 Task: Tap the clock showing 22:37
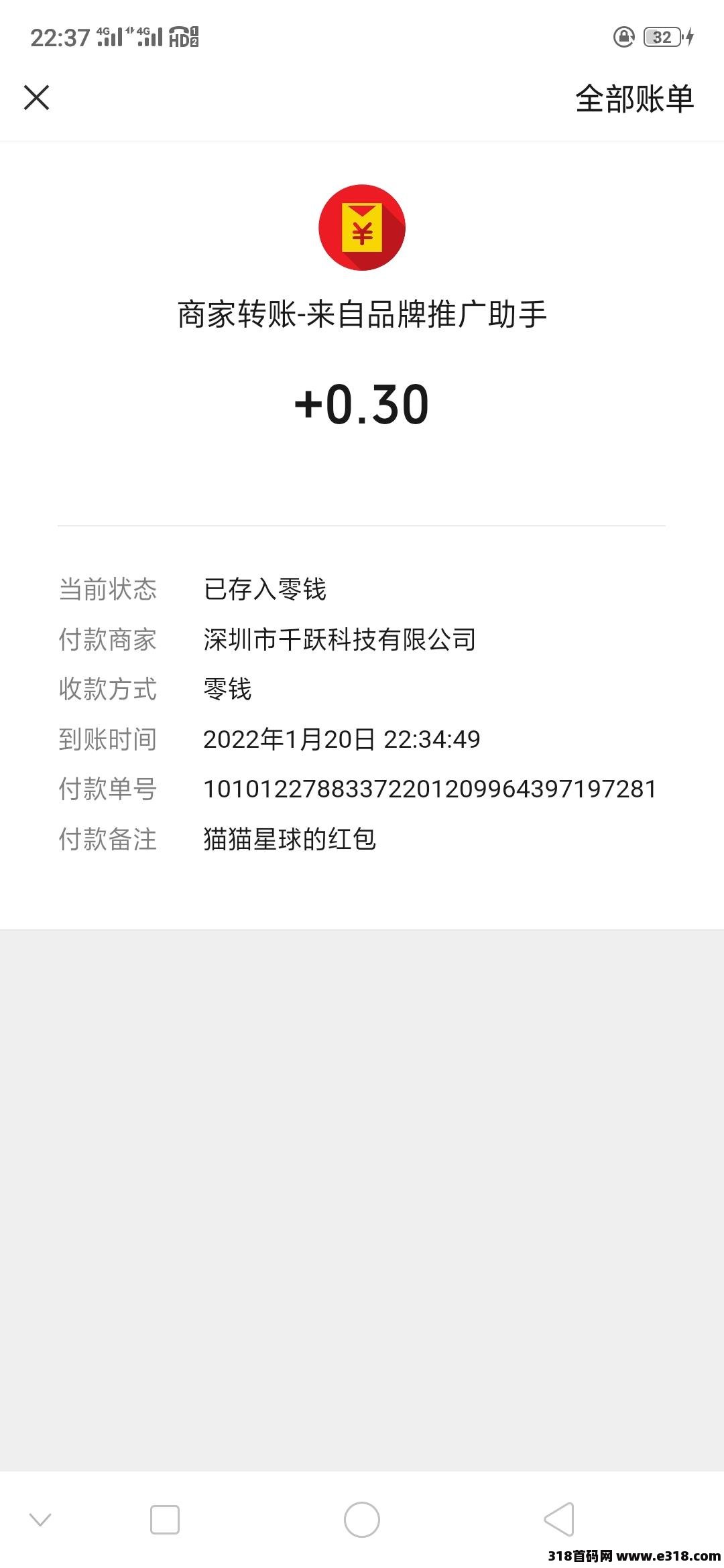click(x=59, y=37)
